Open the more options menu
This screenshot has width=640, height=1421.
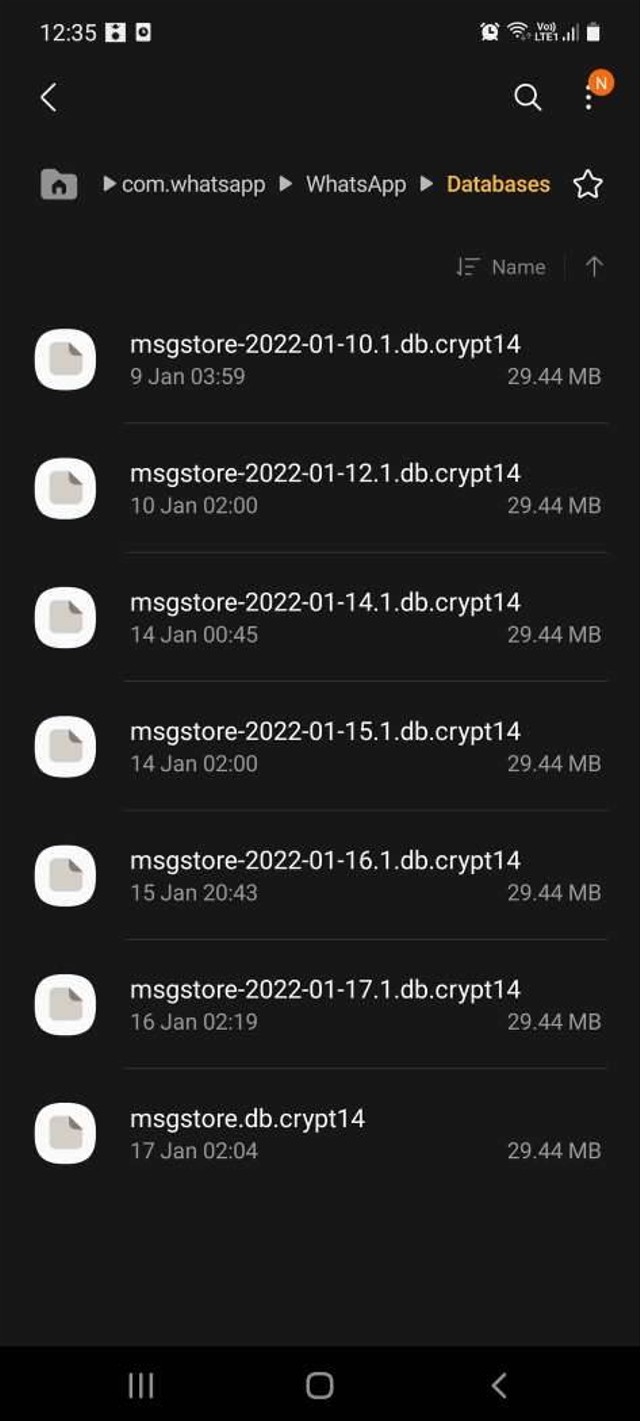tap(589, 97)
